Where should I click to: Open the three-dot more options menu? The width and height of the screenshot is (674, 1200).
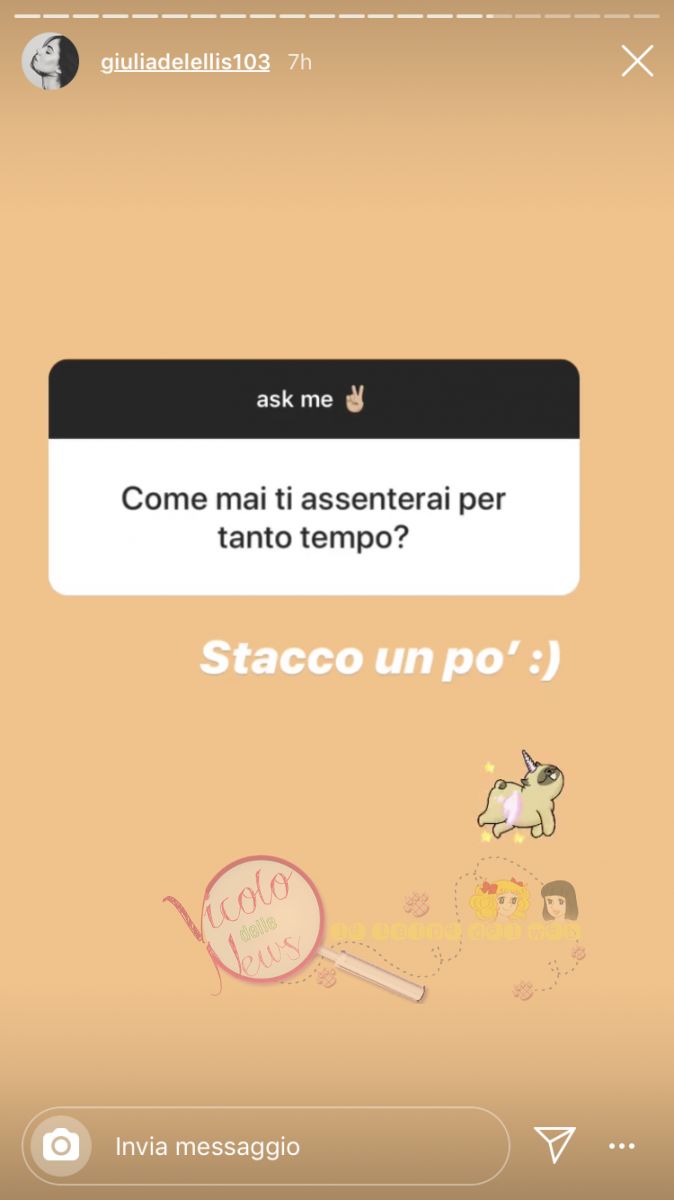tap(622, 1146)
